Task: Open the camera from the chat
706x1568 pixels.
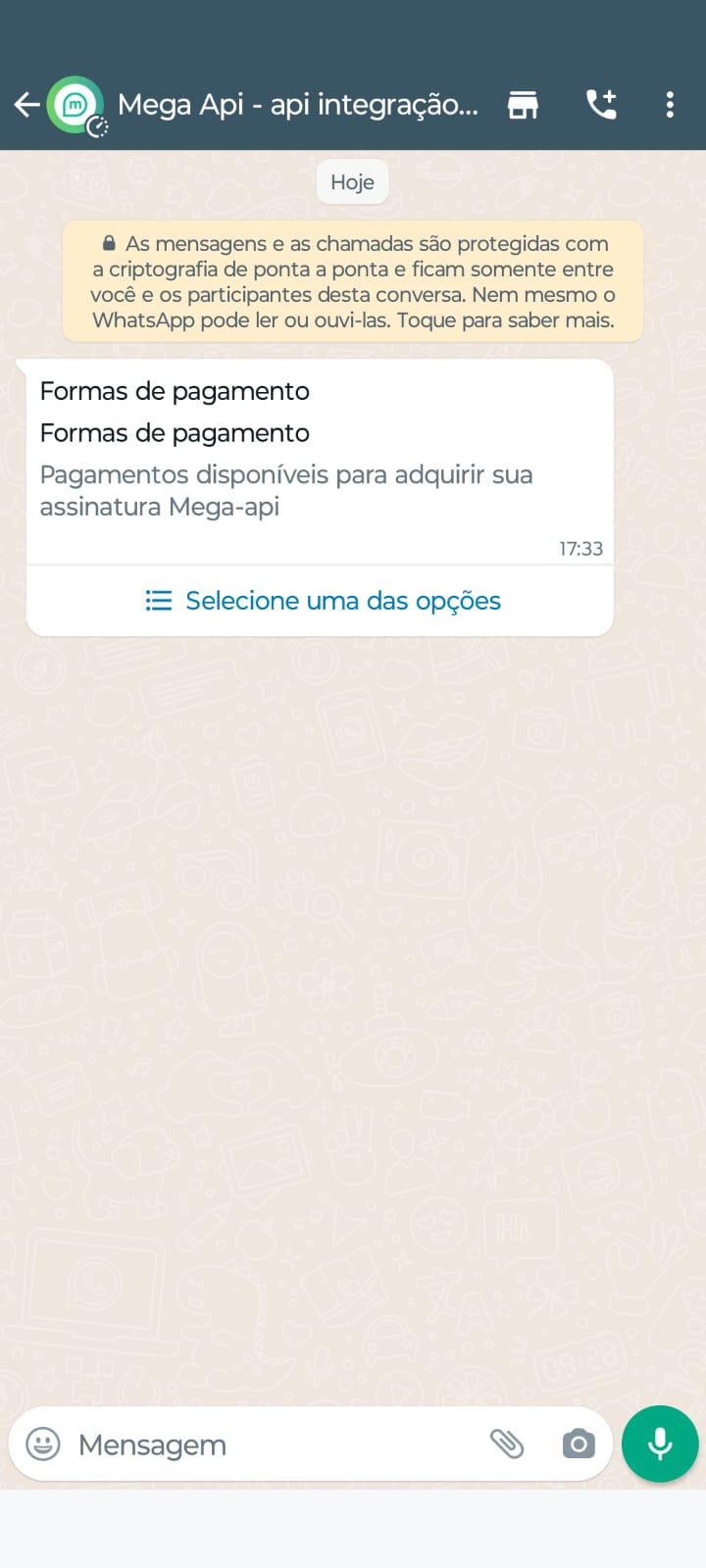Action: pyautogui.click(x=579, y=1444)
